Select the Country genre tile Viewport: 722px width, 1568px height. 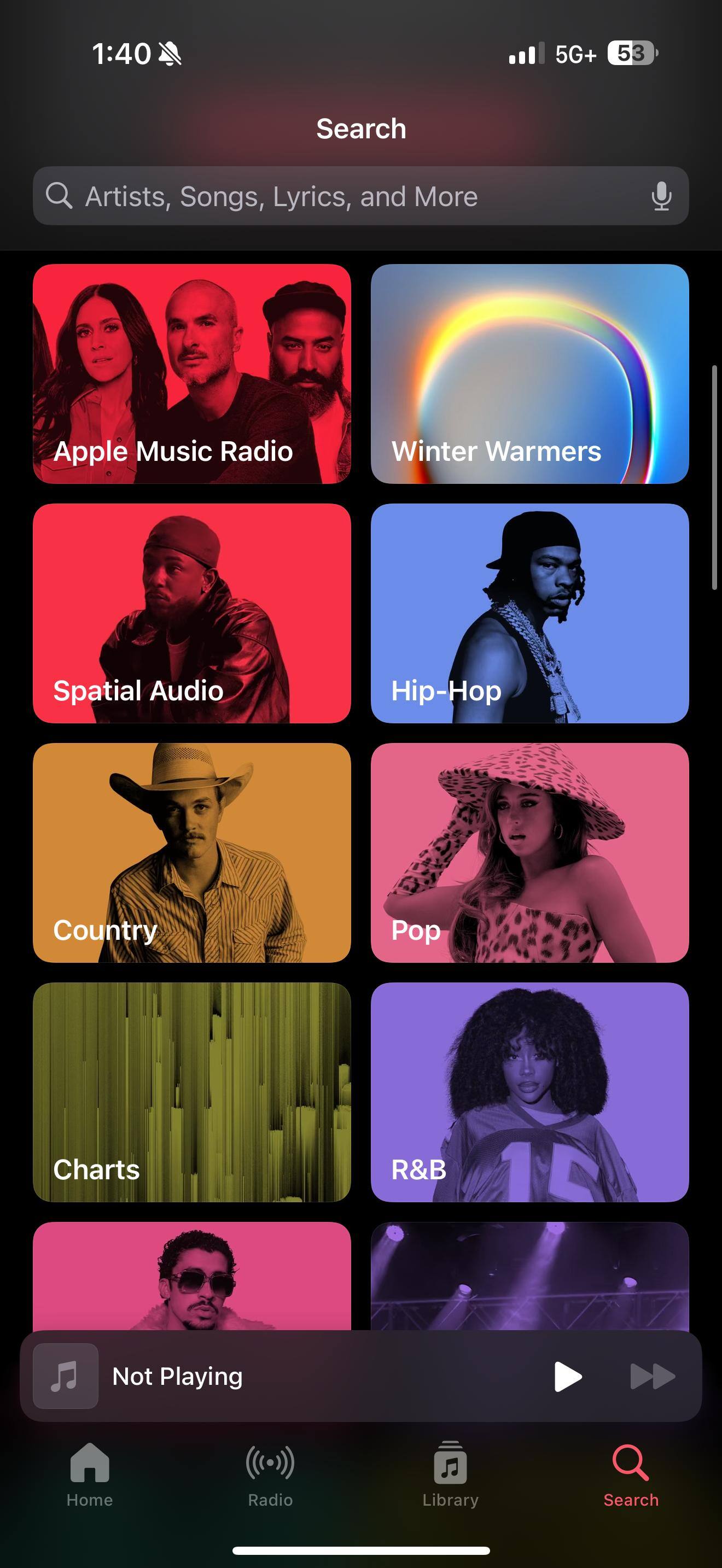coord(192,852)
